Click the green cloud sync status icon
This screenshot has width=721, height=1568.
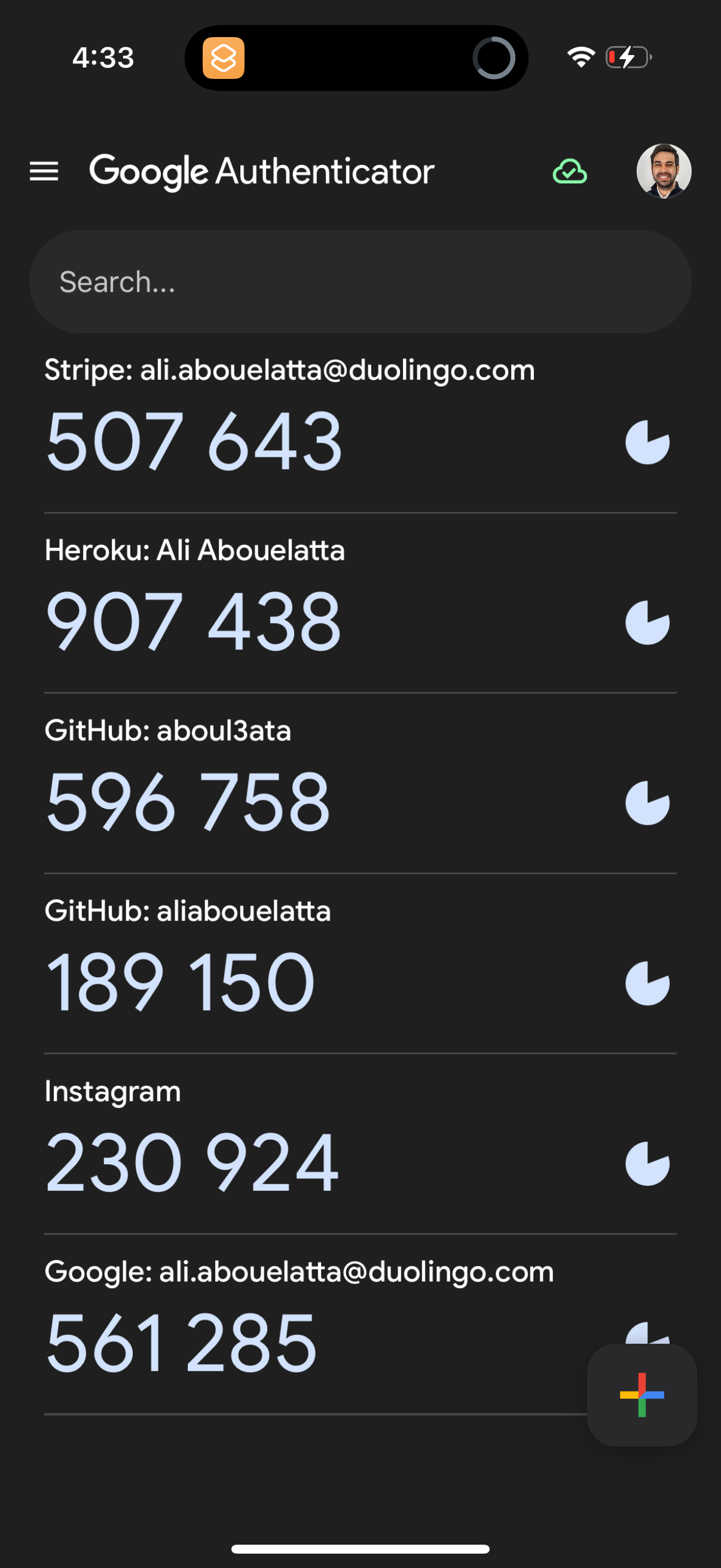[569, 172]
